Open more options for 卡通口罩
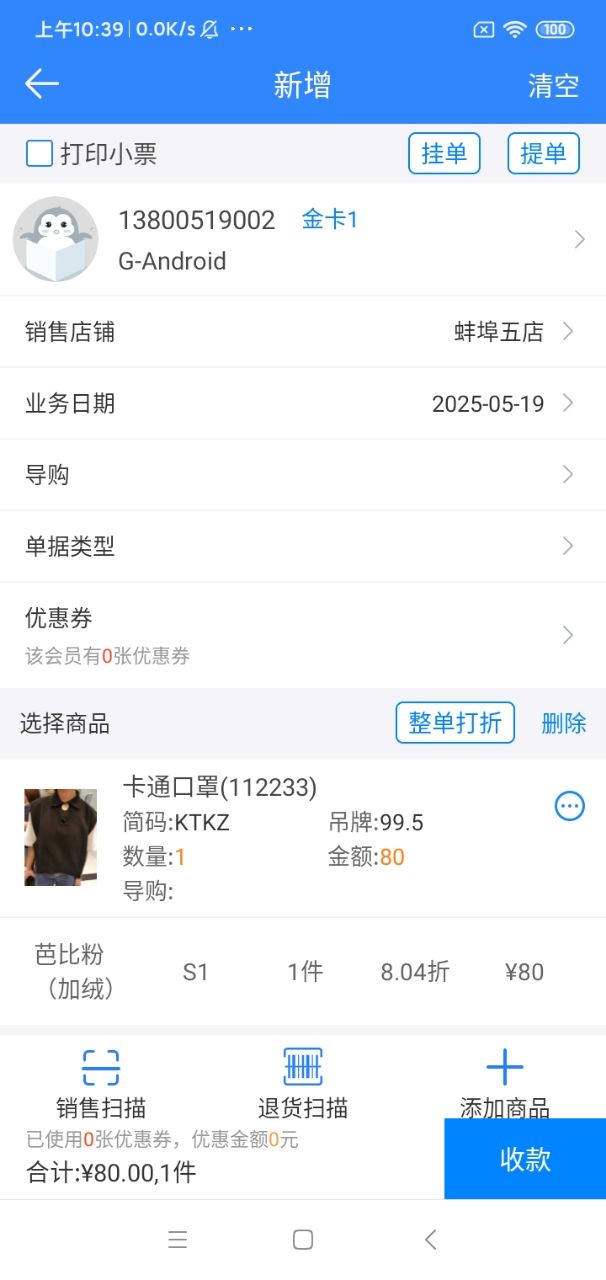Image resolution: width=606 pixels, height=1280 pixels. [x=569, y=806]
